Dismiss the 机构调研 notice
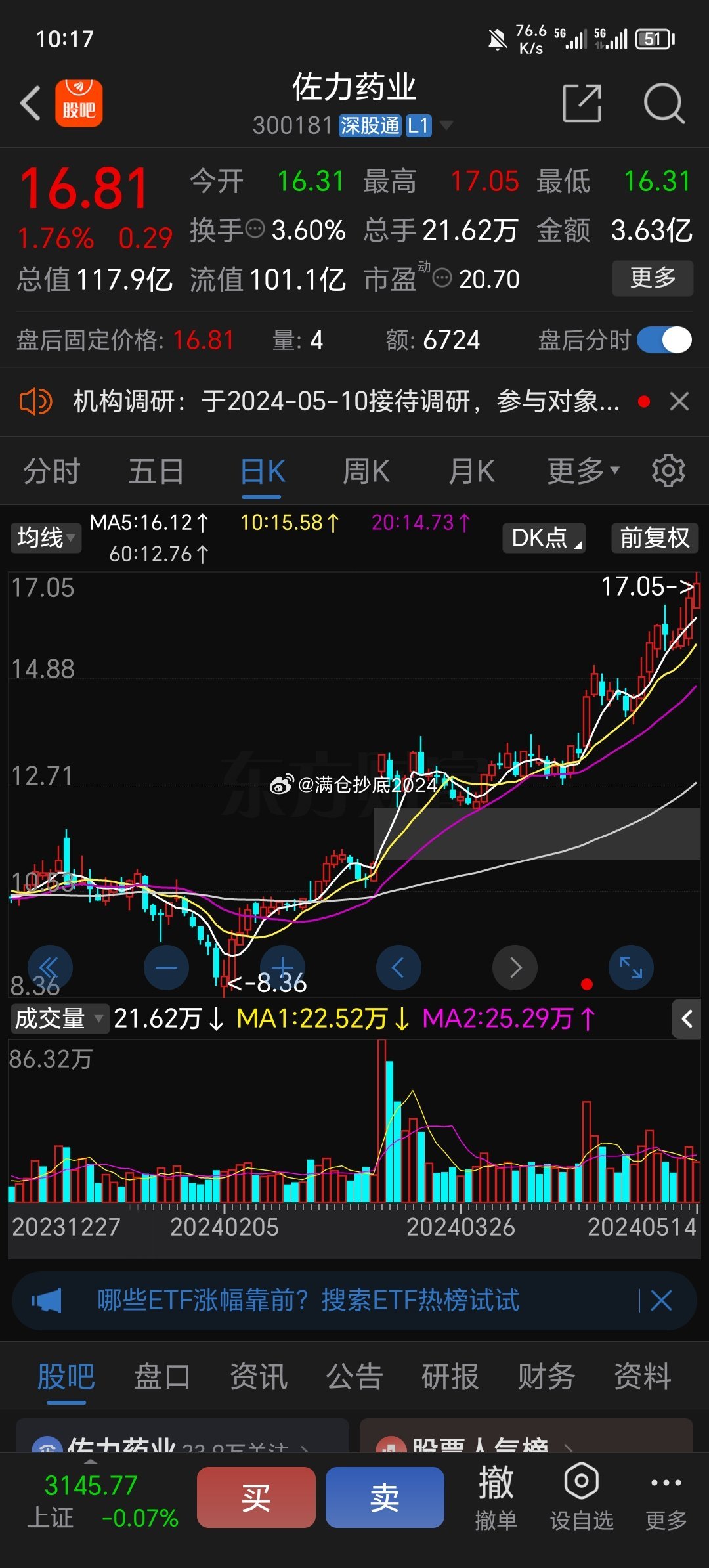Screen dimensions: 709x1568 tap(679, 401)
